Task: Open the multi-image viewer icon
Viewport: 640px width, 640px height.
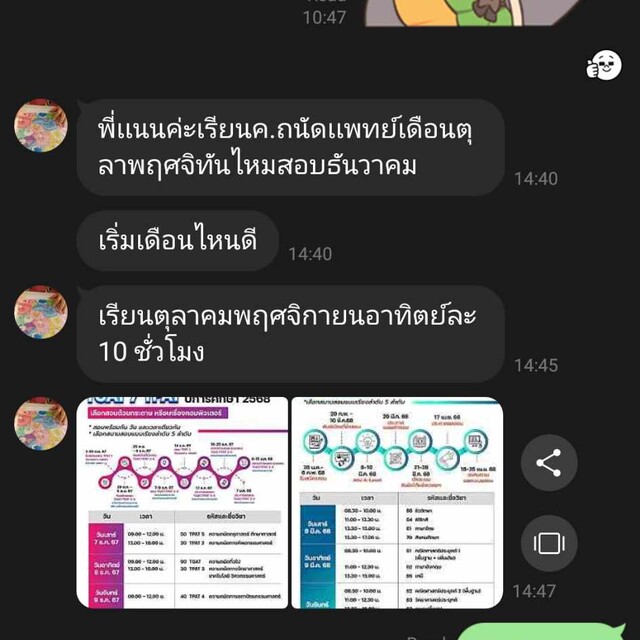Action: click(549, 543)
